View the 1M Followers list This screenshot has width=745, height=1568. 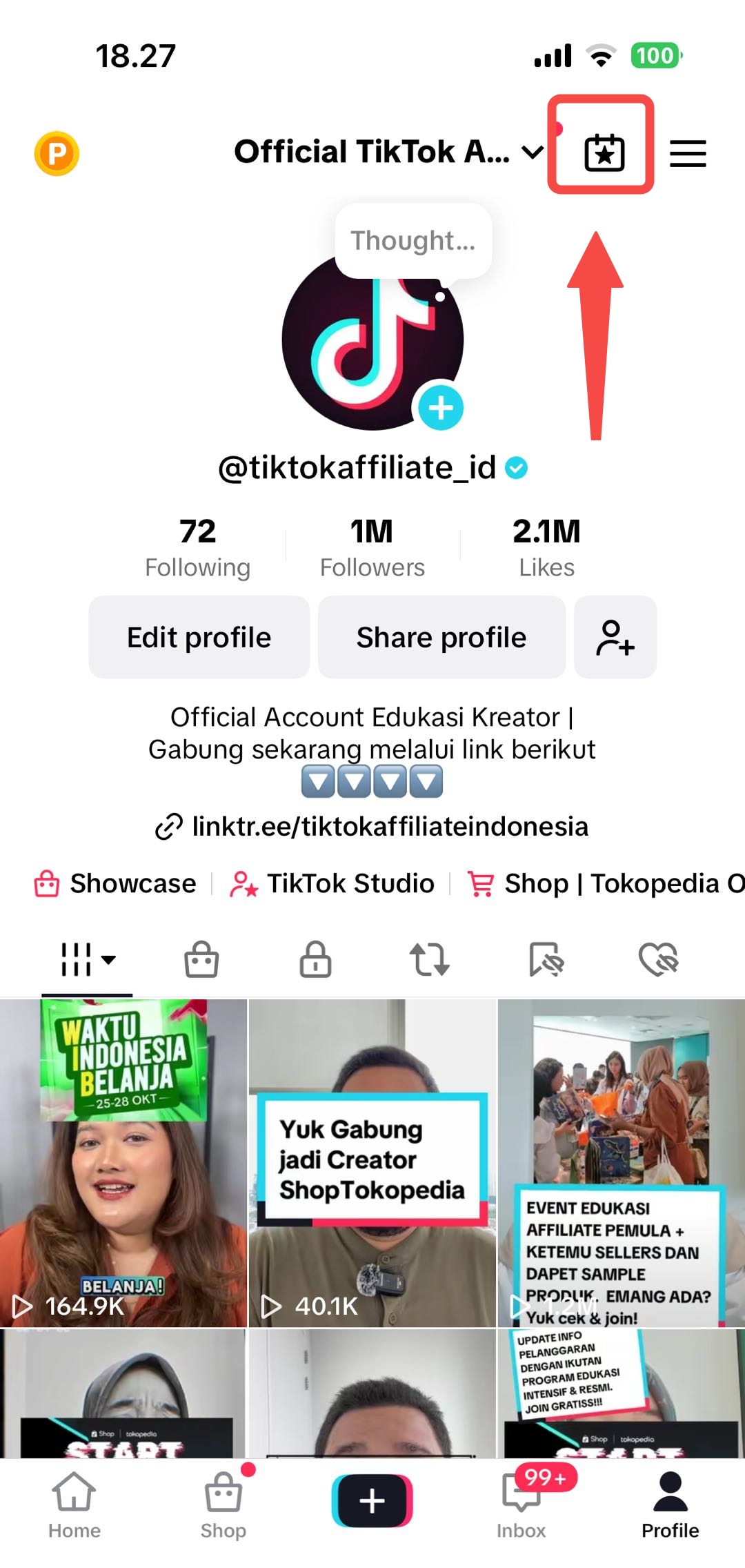pos(372,548)
